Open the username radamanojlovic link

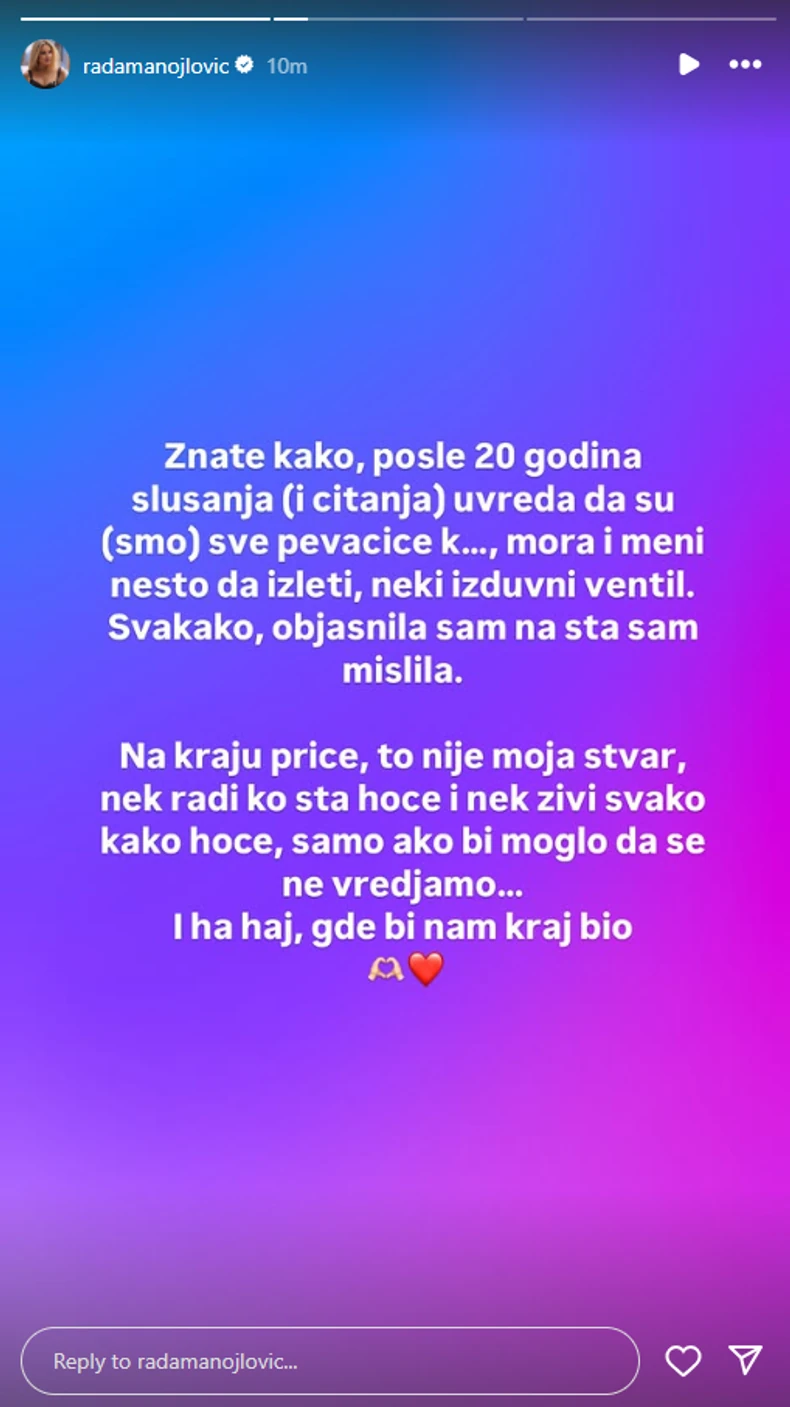(158, 65)
